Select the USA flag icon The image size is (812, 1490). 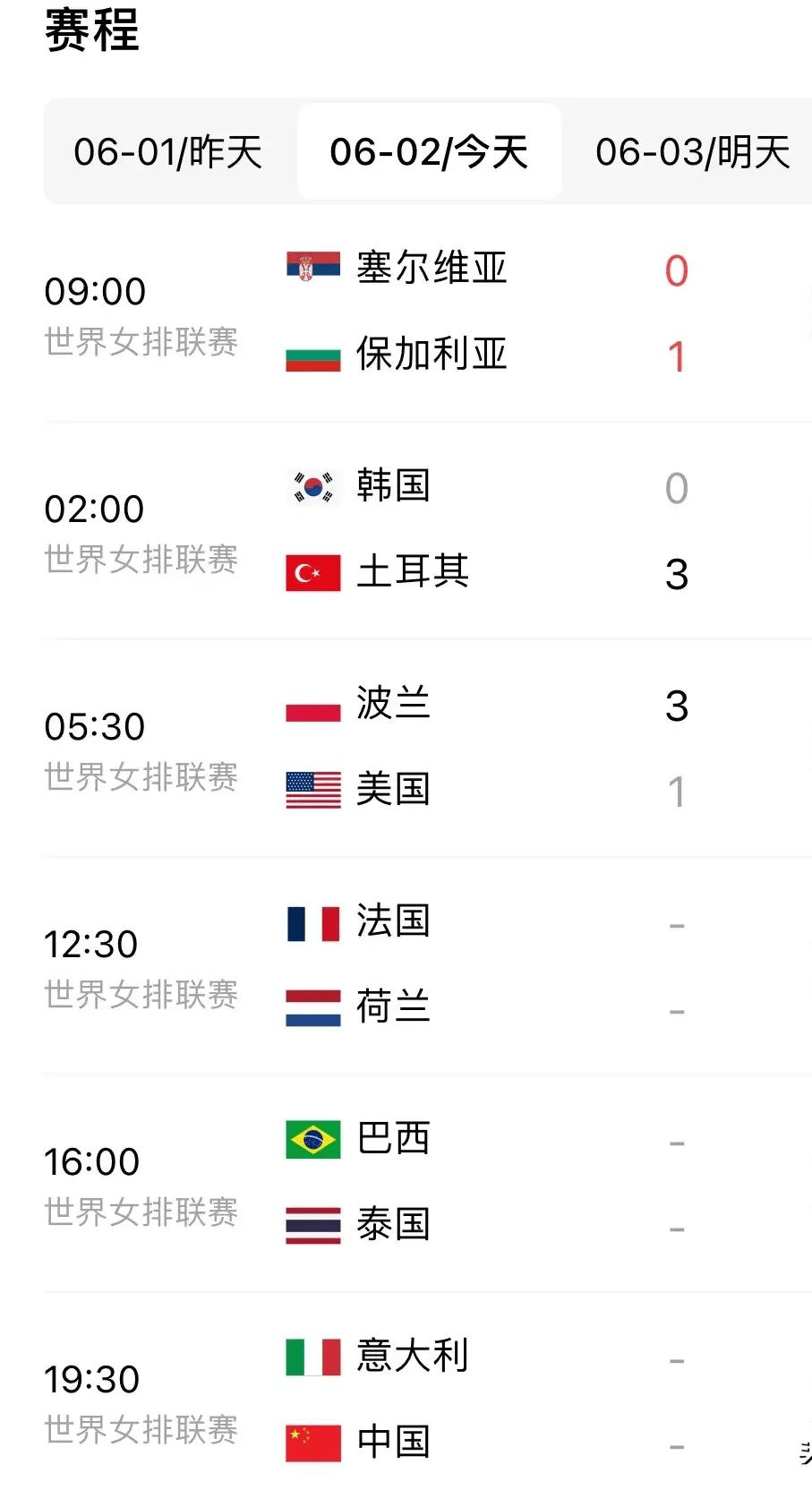[x=311, y=792]
